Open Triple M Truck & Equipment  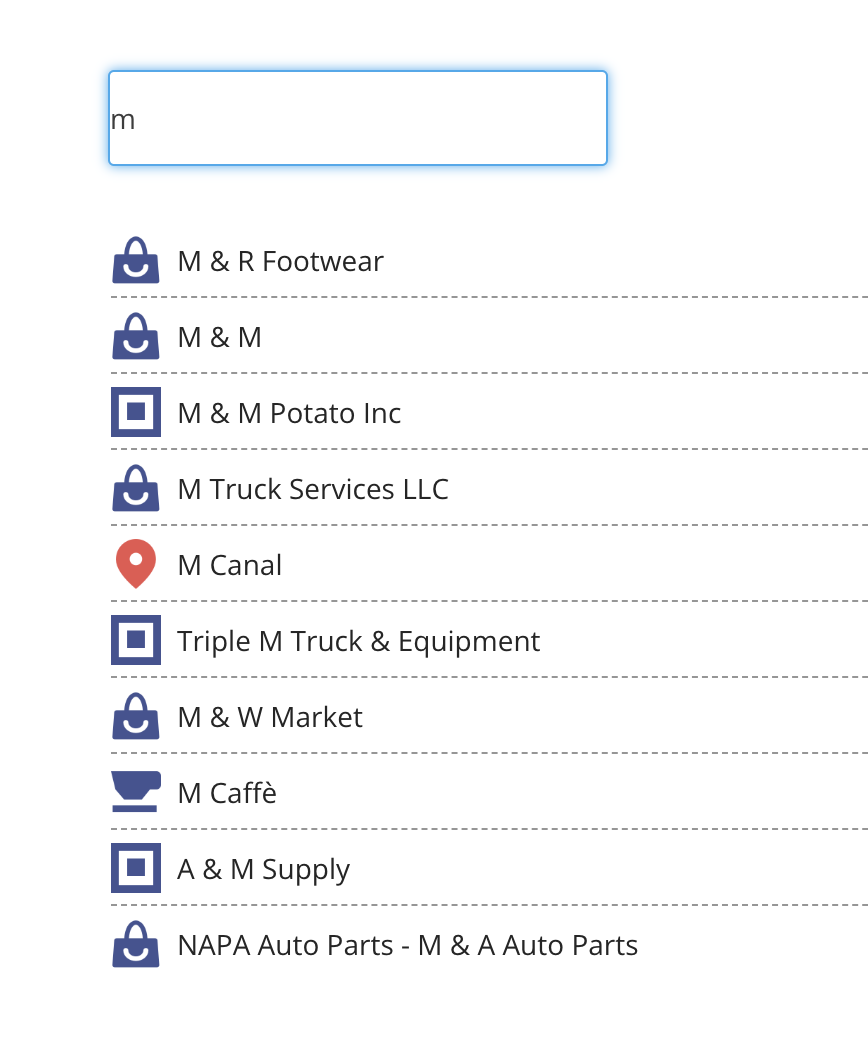[x=358, y=641]
